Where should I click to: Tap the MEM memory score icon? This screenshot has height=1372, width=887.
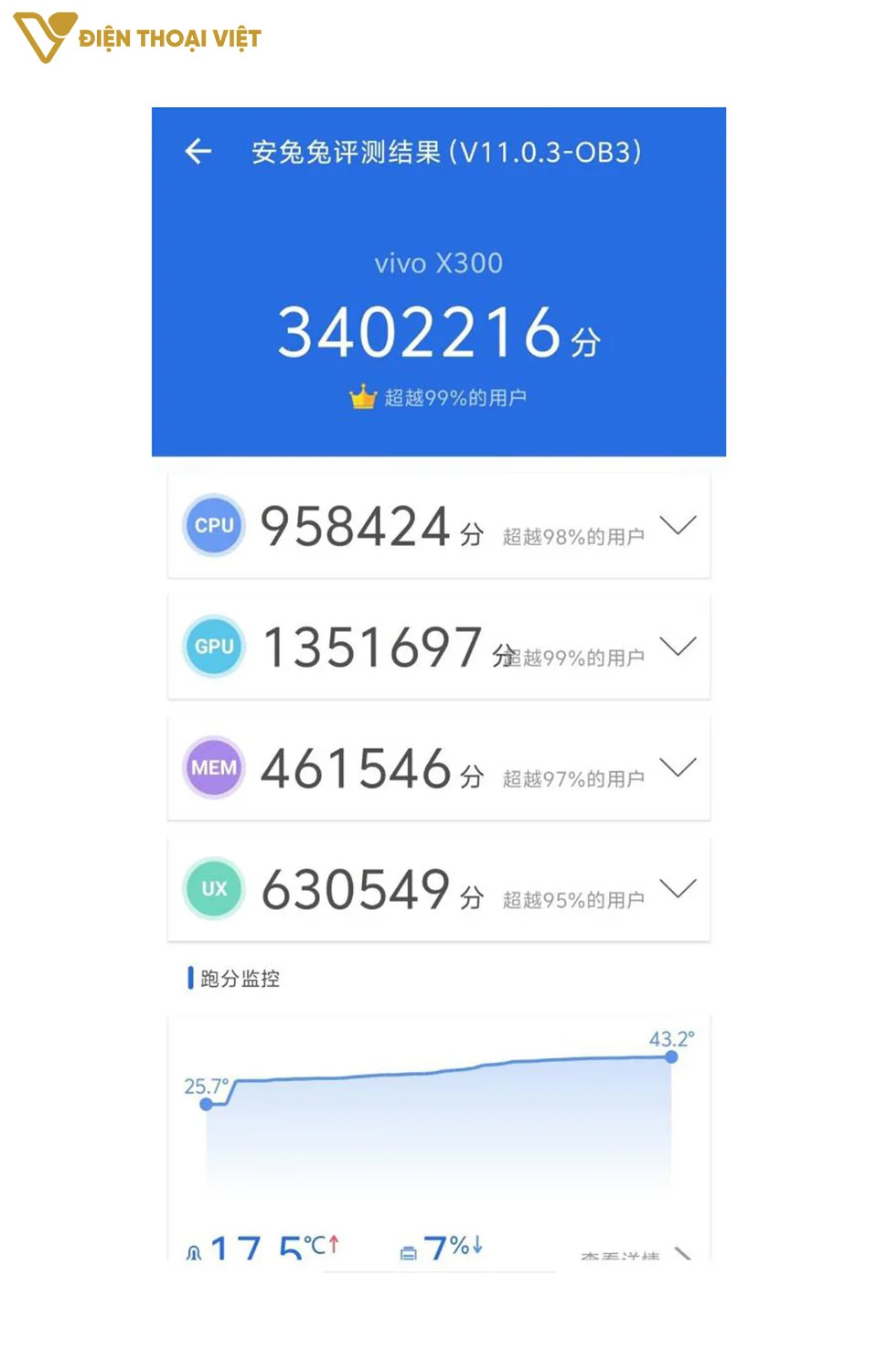(213, 767)
